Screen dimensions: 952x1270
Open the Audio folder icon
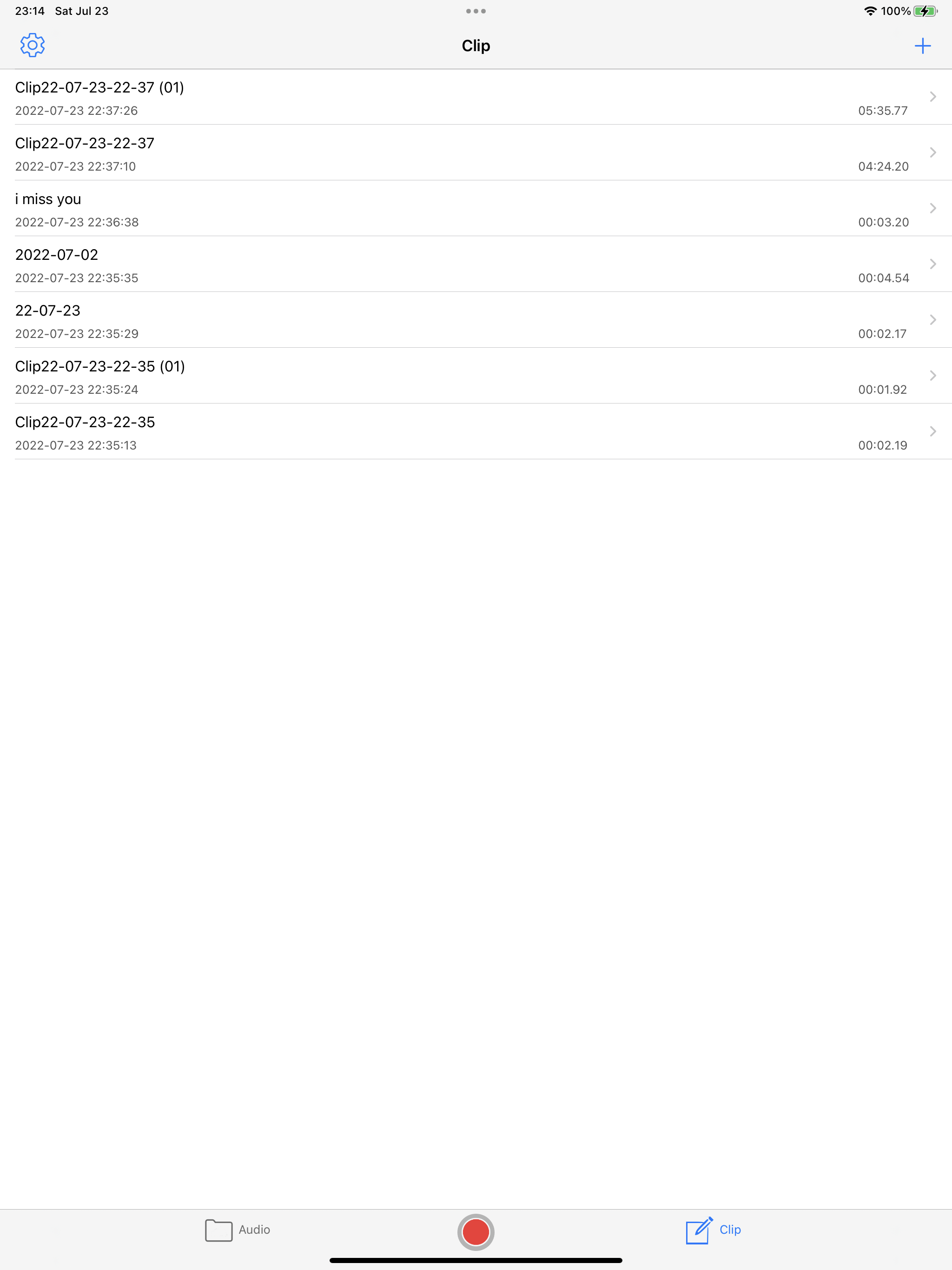click(x=218, y=1230)
